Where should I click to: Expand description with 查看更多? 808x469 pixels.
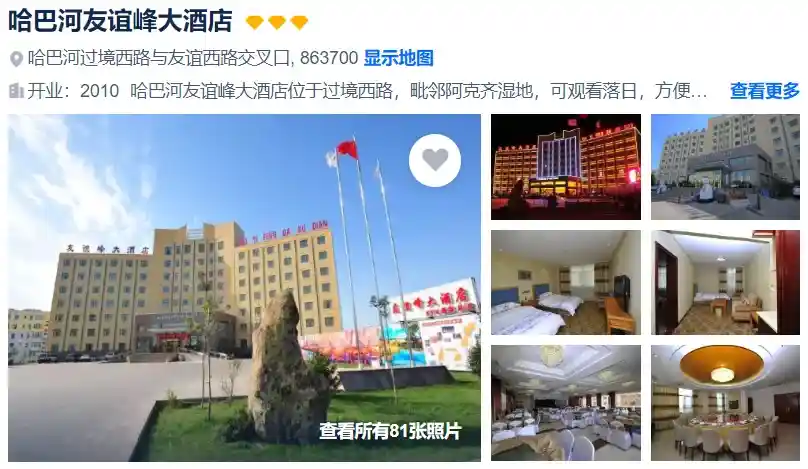(764, 91)
